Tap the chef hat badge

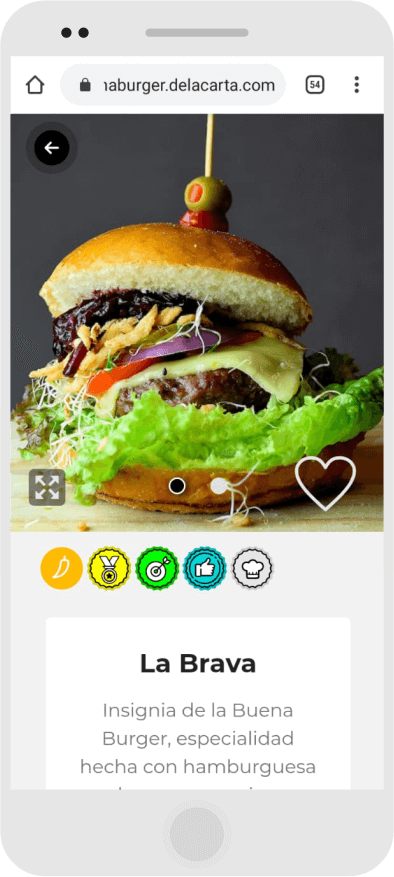pos(252,568)
